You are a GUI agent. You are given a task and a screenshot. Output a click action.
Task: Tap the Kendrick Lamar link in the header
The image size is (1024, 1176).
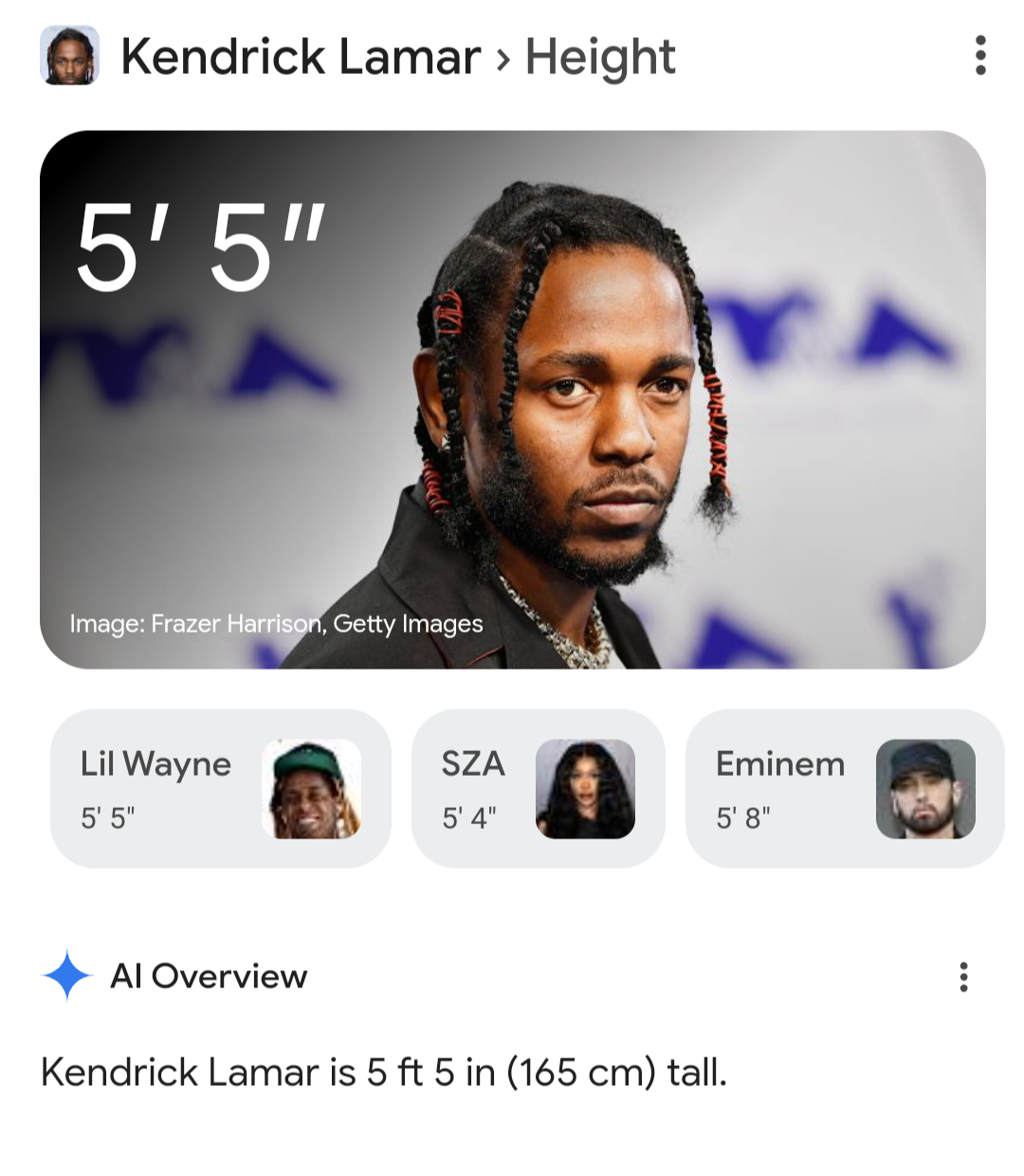pos(300,57)
